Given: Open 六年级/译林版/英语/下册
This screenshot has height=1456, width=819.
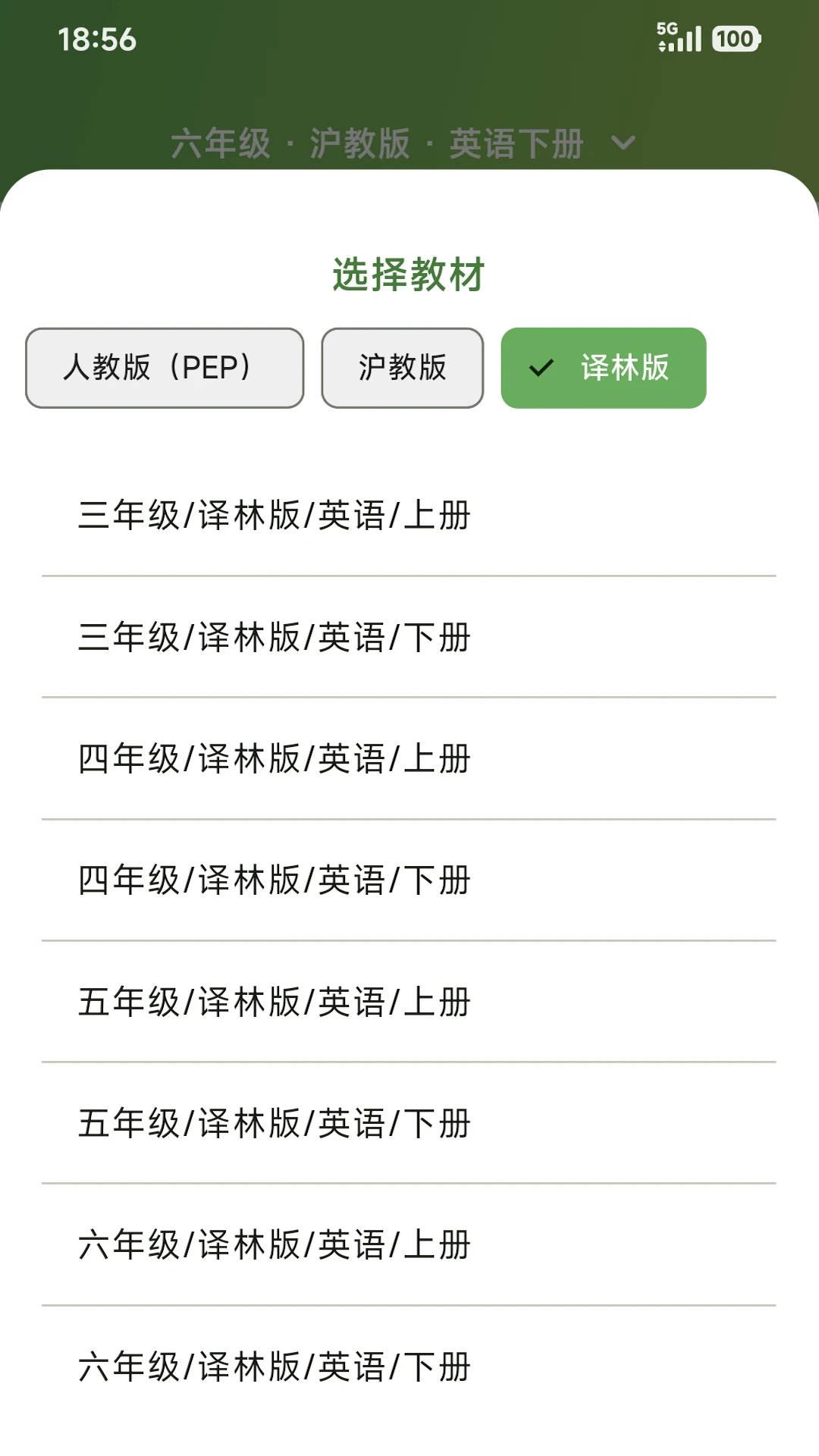Looking at the screenshot, I should point(408,1367).
